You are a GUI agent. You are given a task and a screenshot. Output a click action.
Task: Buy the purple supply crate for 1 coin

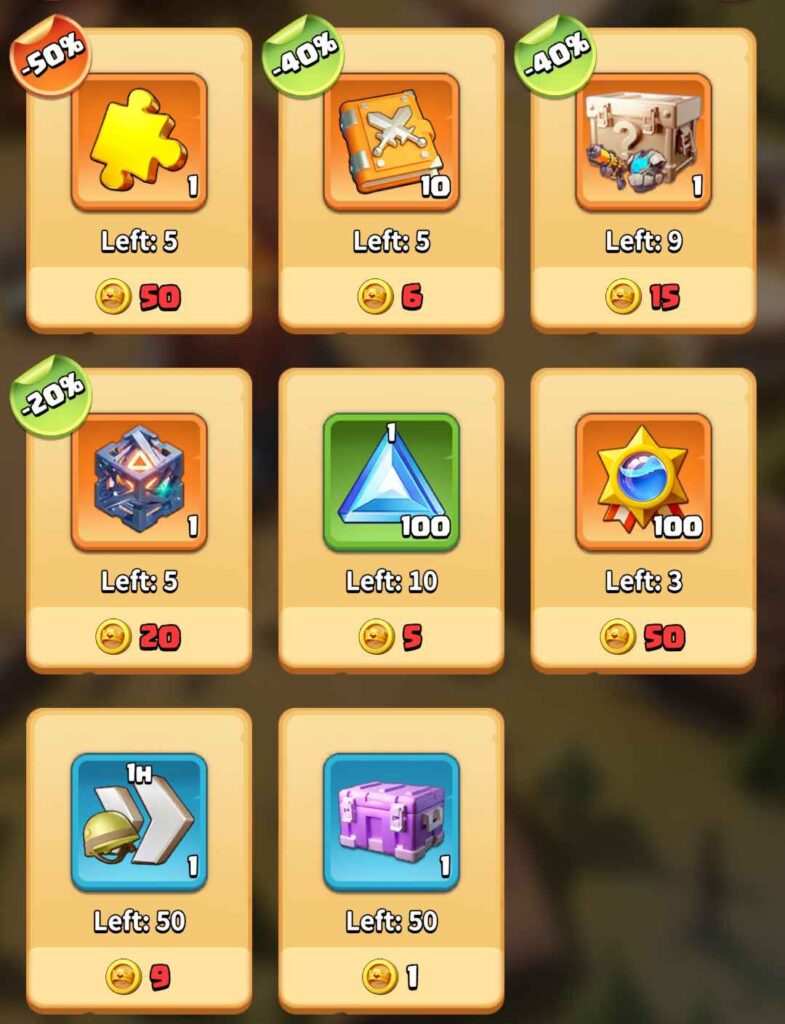[391, 977]
